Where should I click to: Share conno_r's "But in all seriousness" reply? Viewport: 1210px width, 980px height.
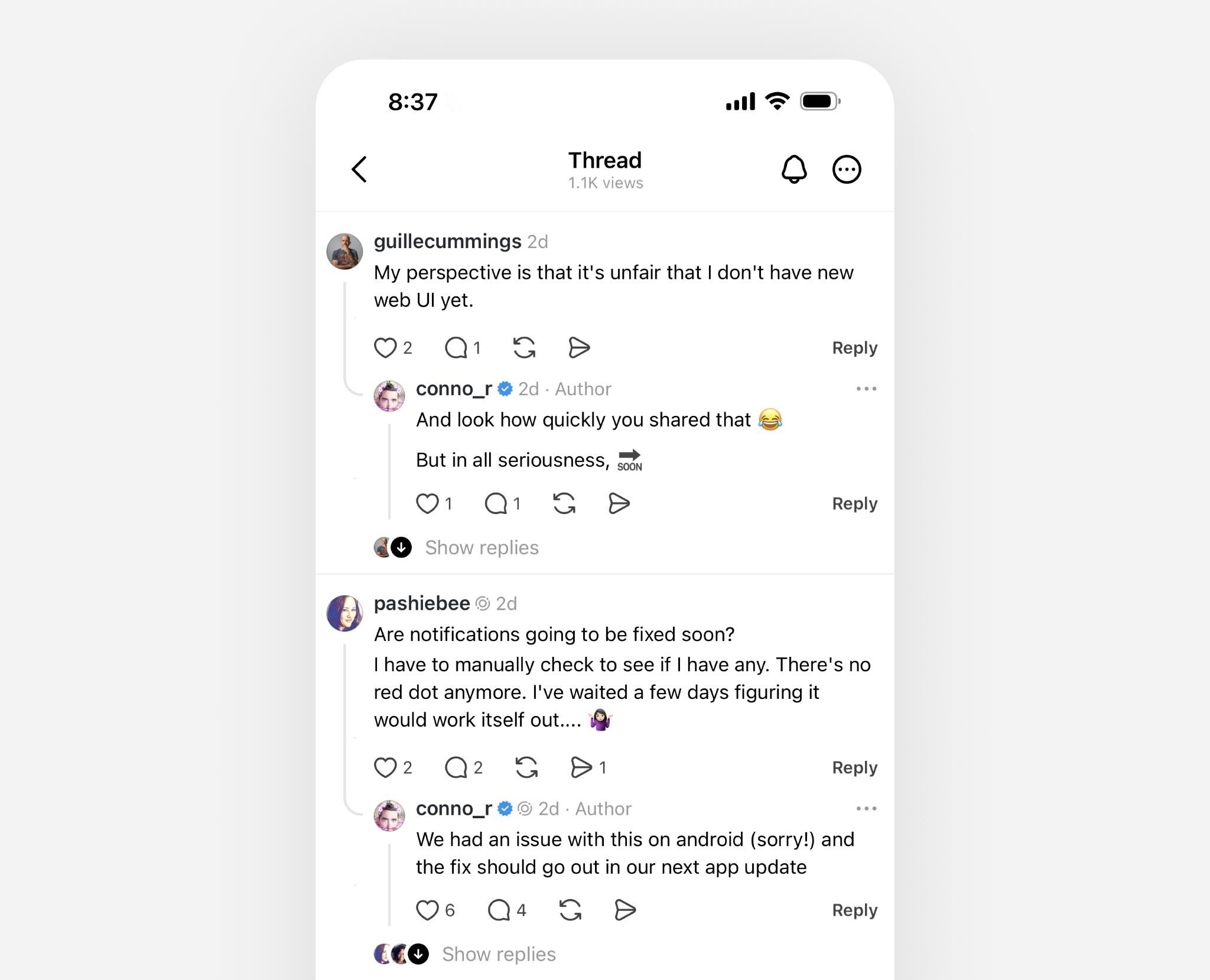[x=619, y=504]
